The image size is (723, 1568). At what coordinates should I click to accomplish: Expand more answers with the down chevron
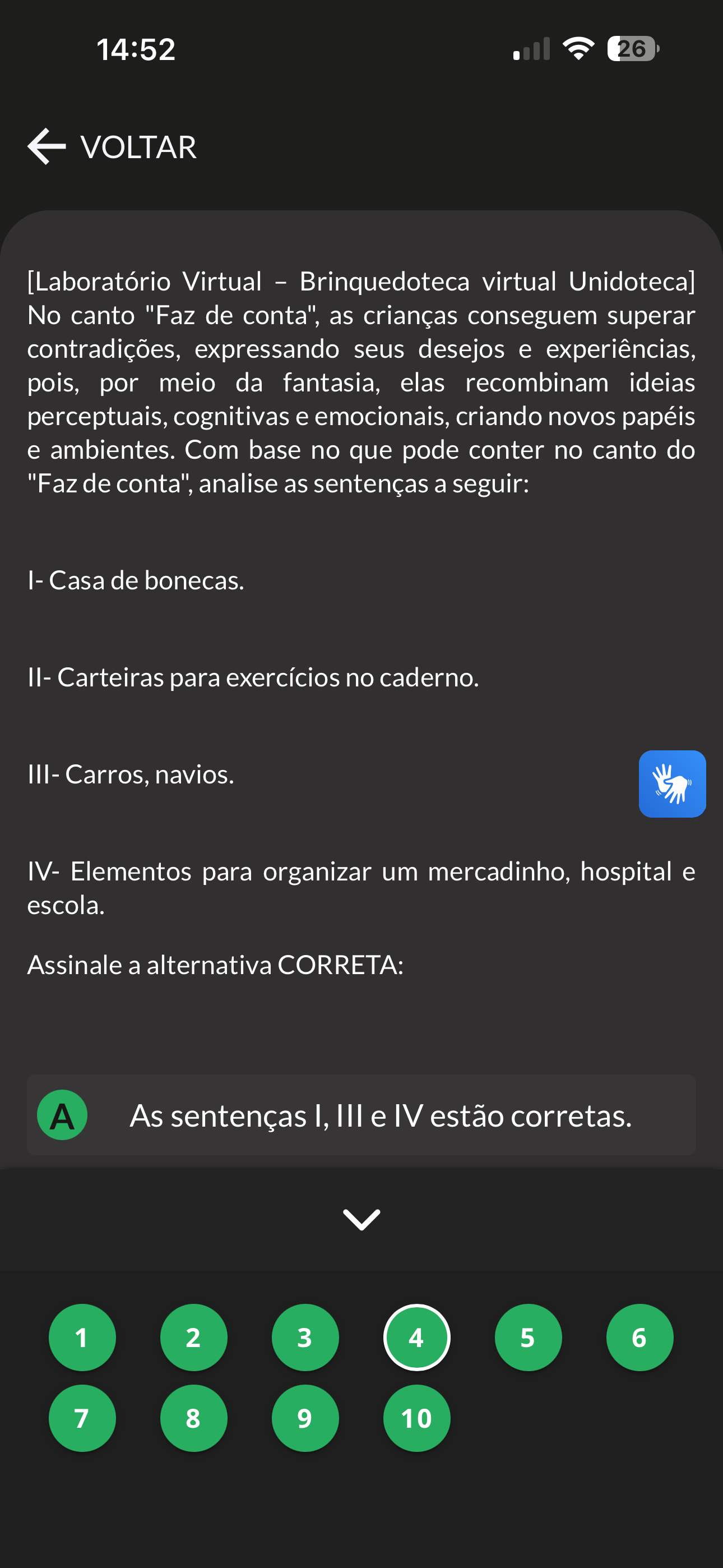tap(361, 1220)
